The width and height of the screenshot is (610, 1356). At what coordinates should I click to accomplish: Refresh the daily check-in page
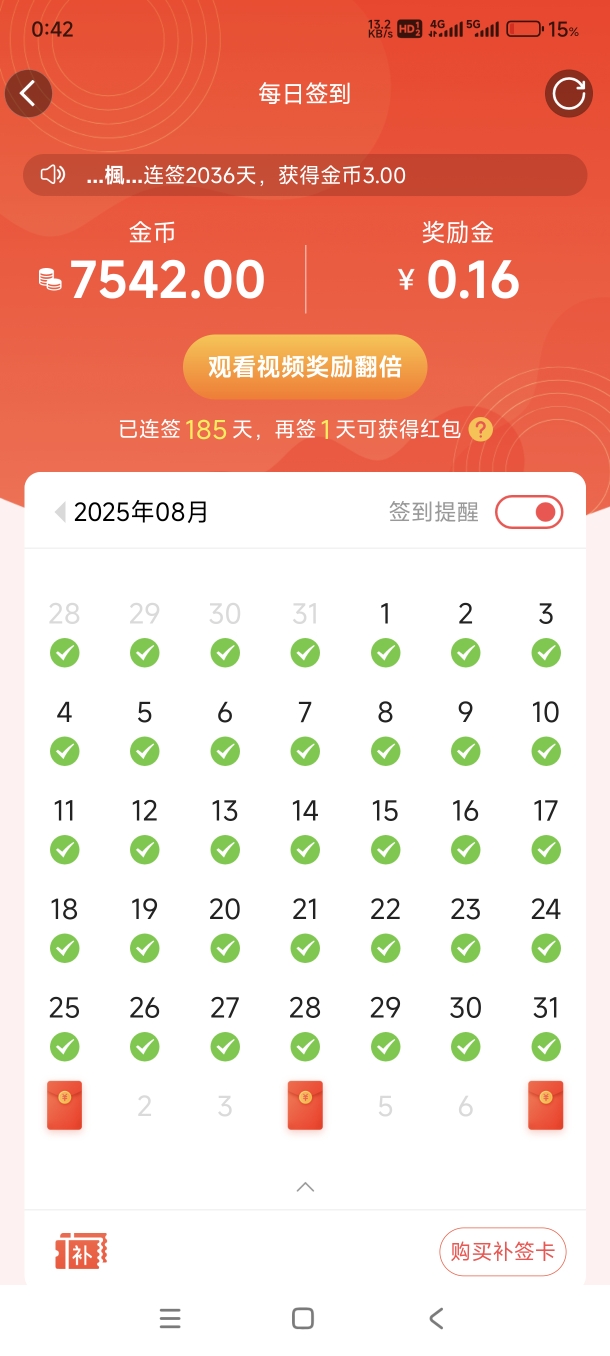[568, 94]
